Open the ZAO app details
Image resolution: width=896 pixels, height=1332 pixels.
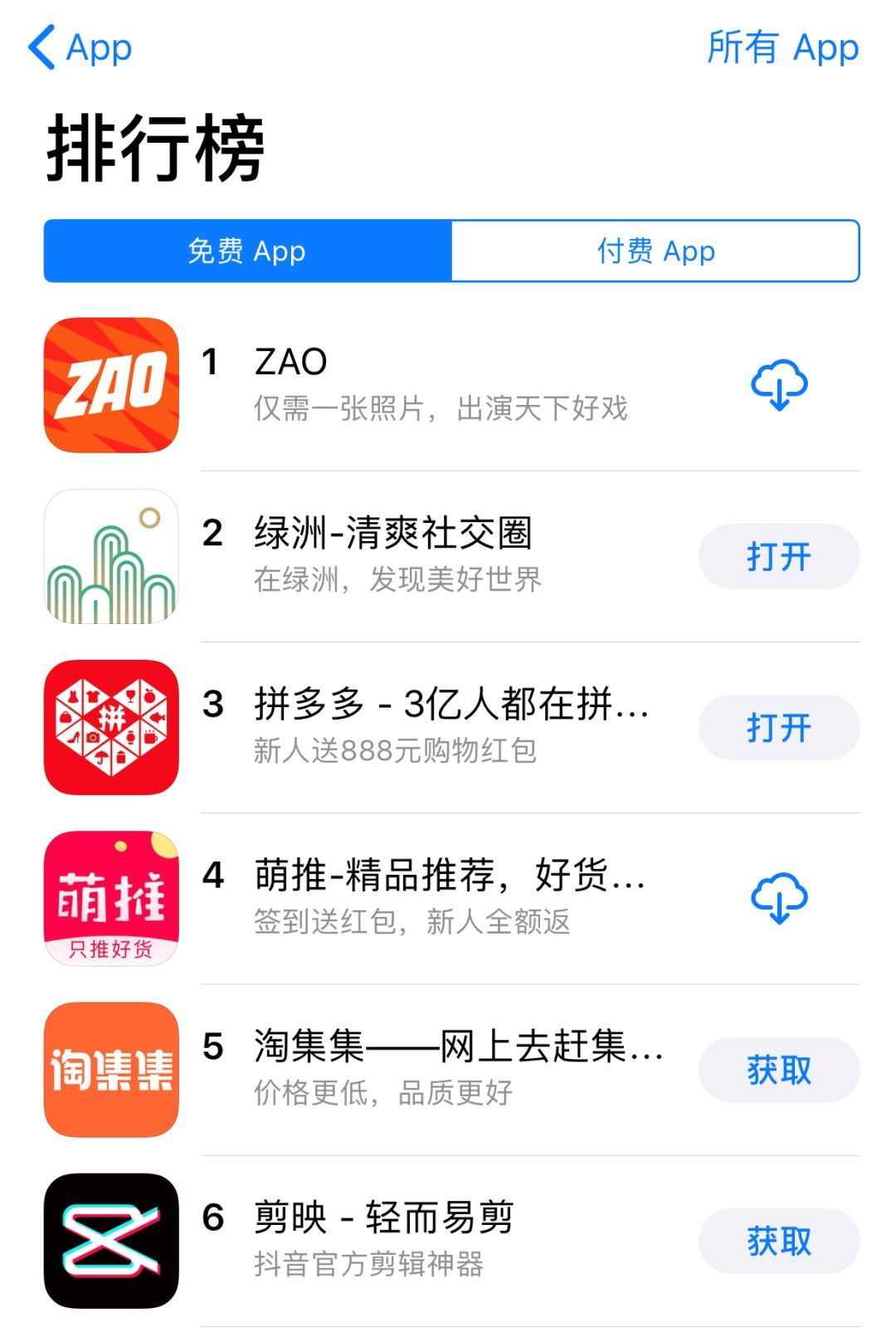pyautogui.click(x=290, y=363)
